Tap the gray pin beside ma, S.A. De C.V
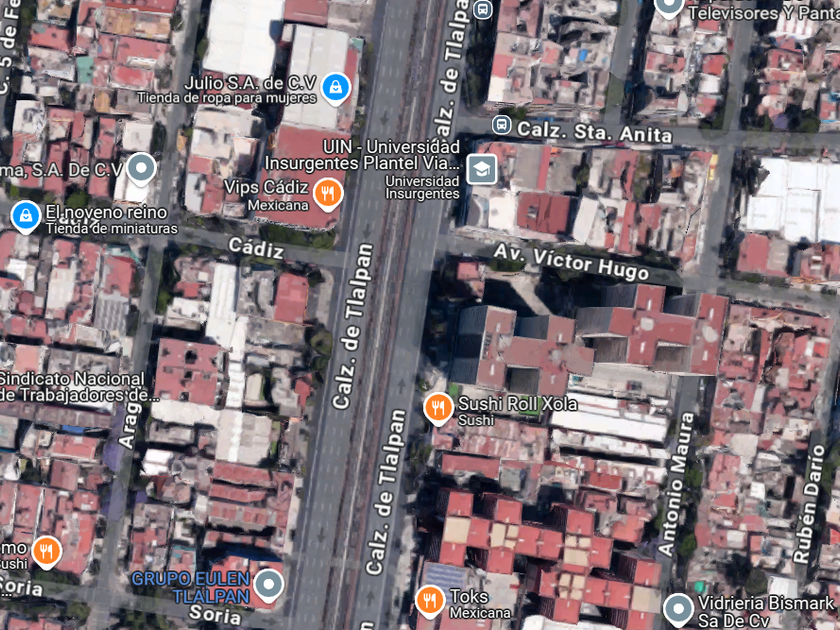The width and height of the screenshot is (840, 630). (141, 168)
